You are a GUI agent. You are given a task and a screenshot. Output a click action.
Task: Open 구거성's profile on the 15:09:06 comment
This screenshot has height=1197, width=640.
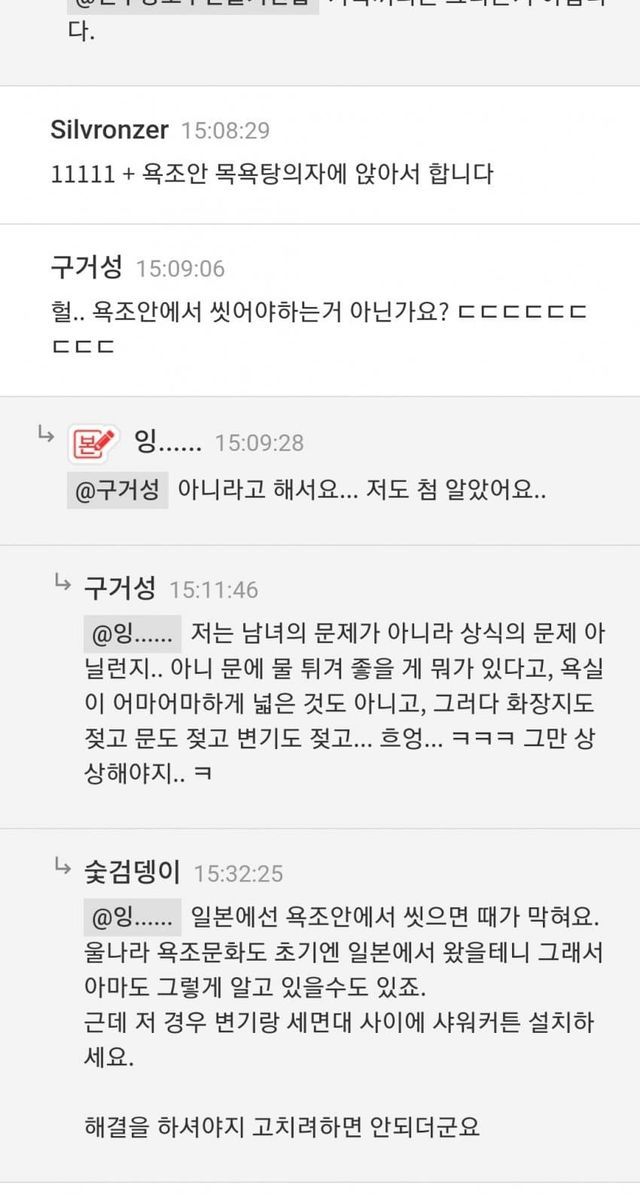(86, 267)
